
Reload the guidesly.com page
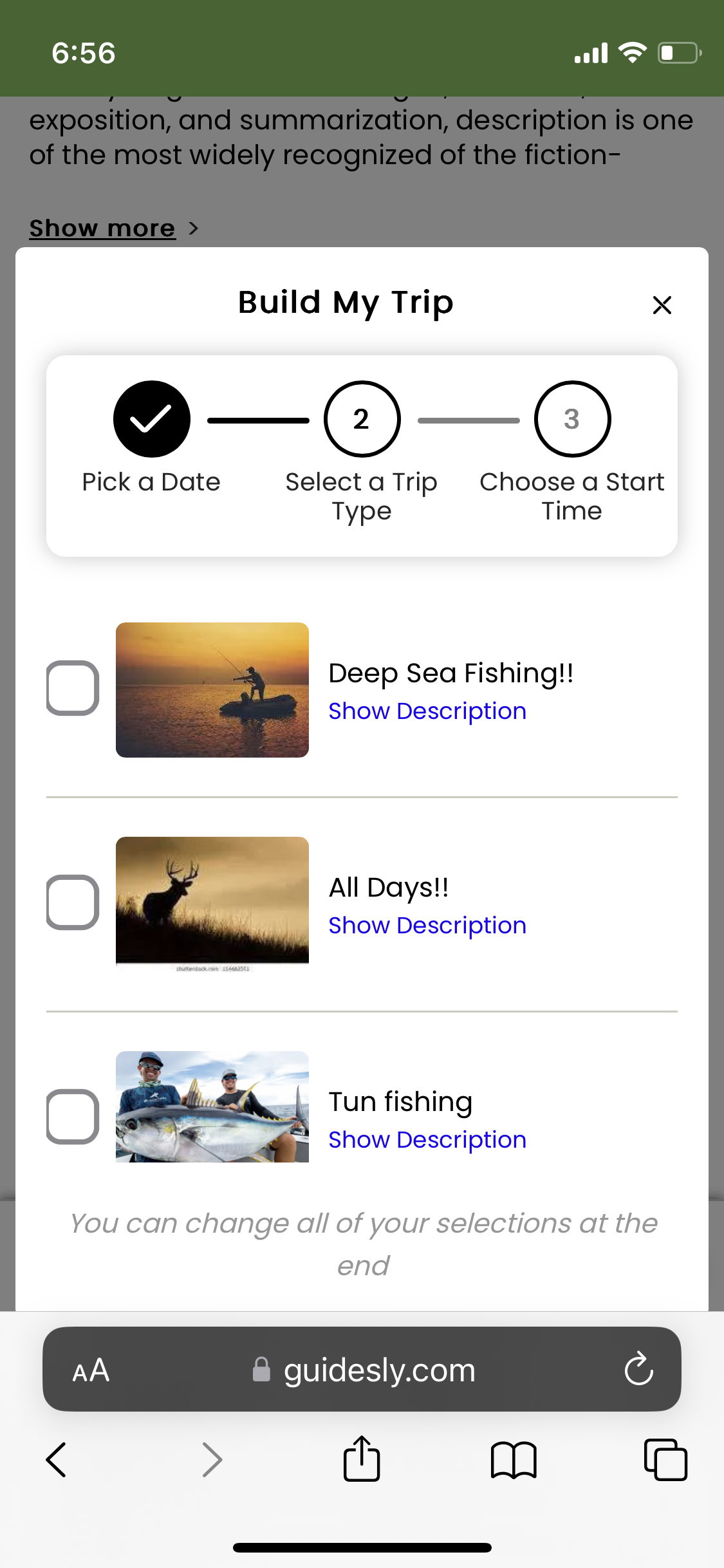[638, 1369]
